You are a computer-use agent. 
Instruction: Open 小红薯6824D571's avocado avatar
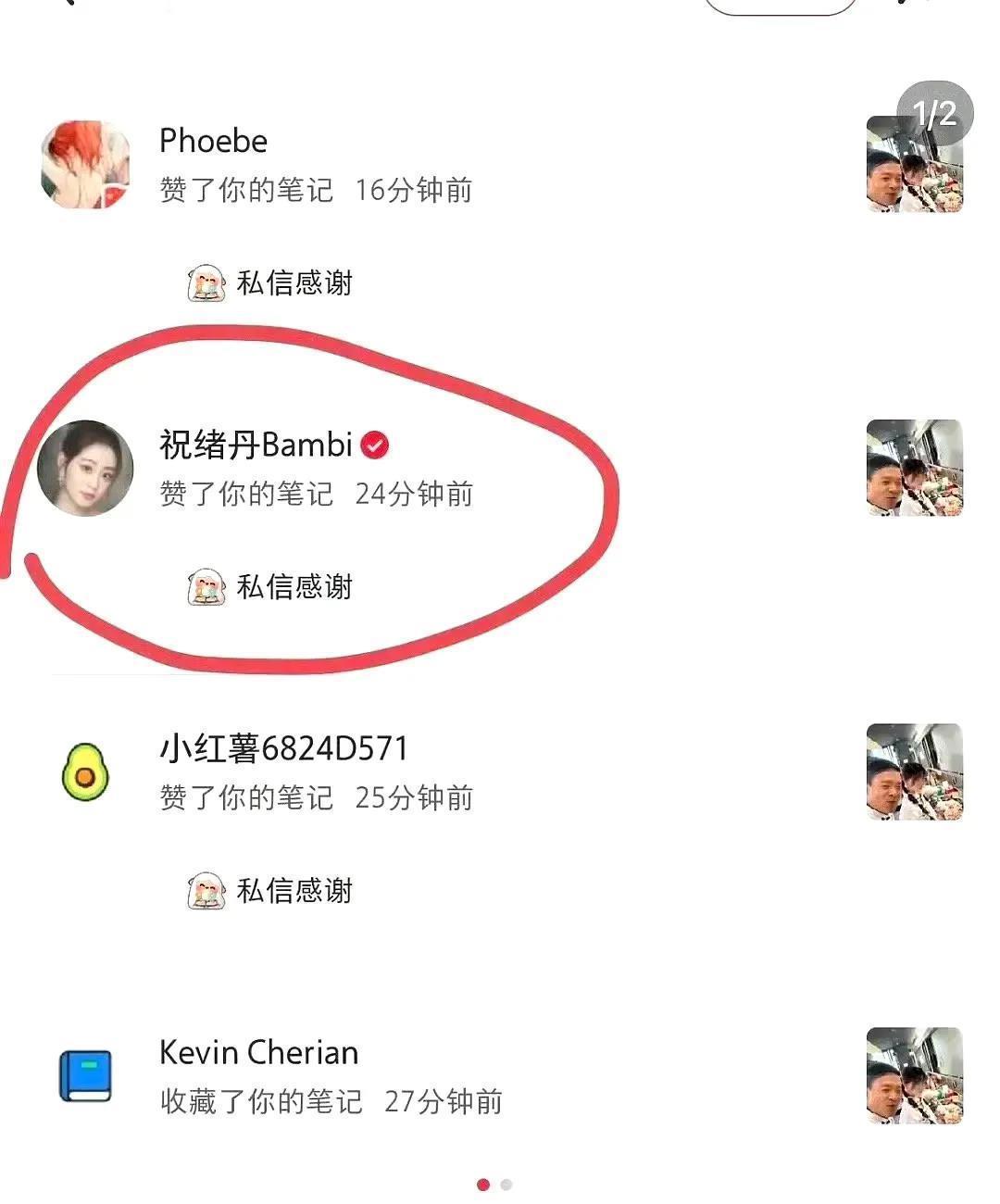pos(85,771)
